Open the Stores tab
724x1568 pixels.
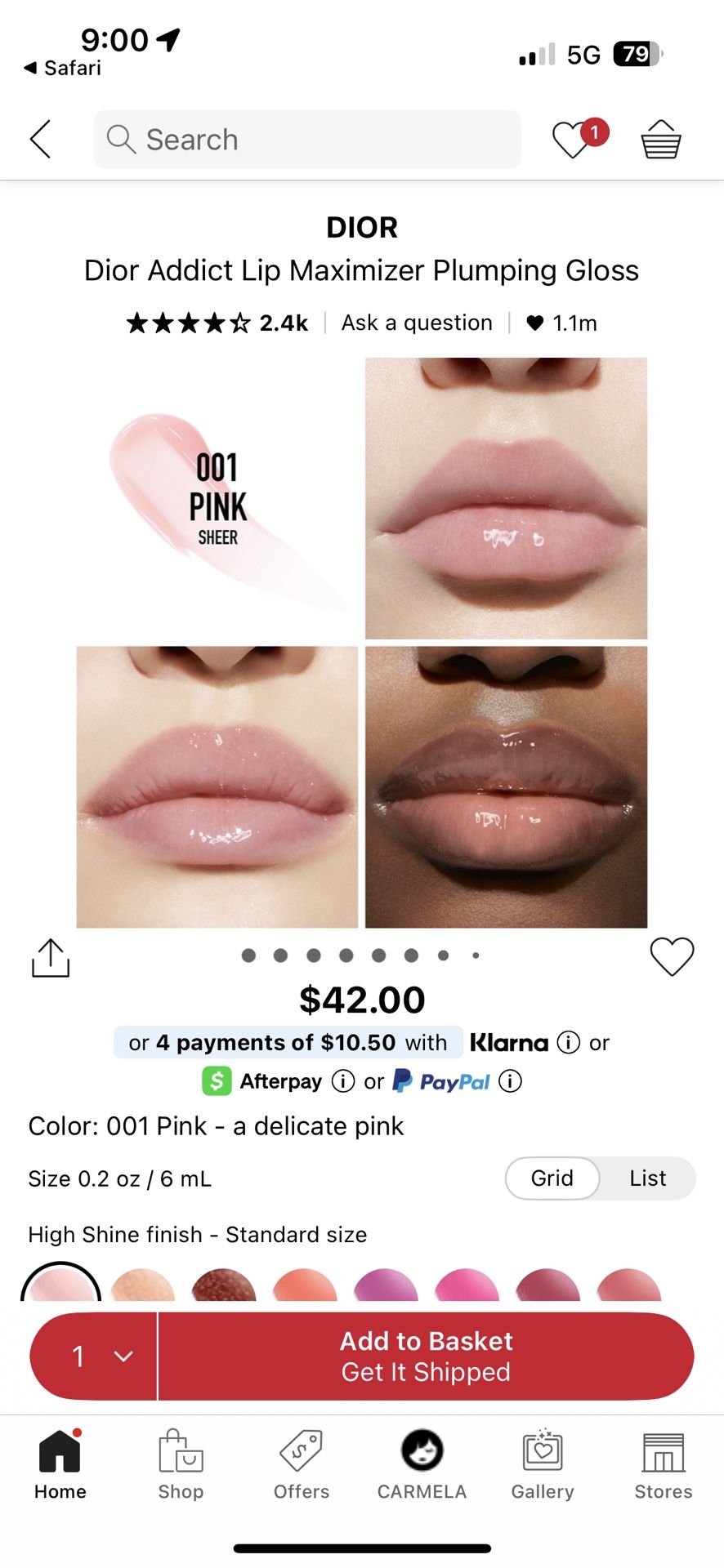(x=664, y=1465)
